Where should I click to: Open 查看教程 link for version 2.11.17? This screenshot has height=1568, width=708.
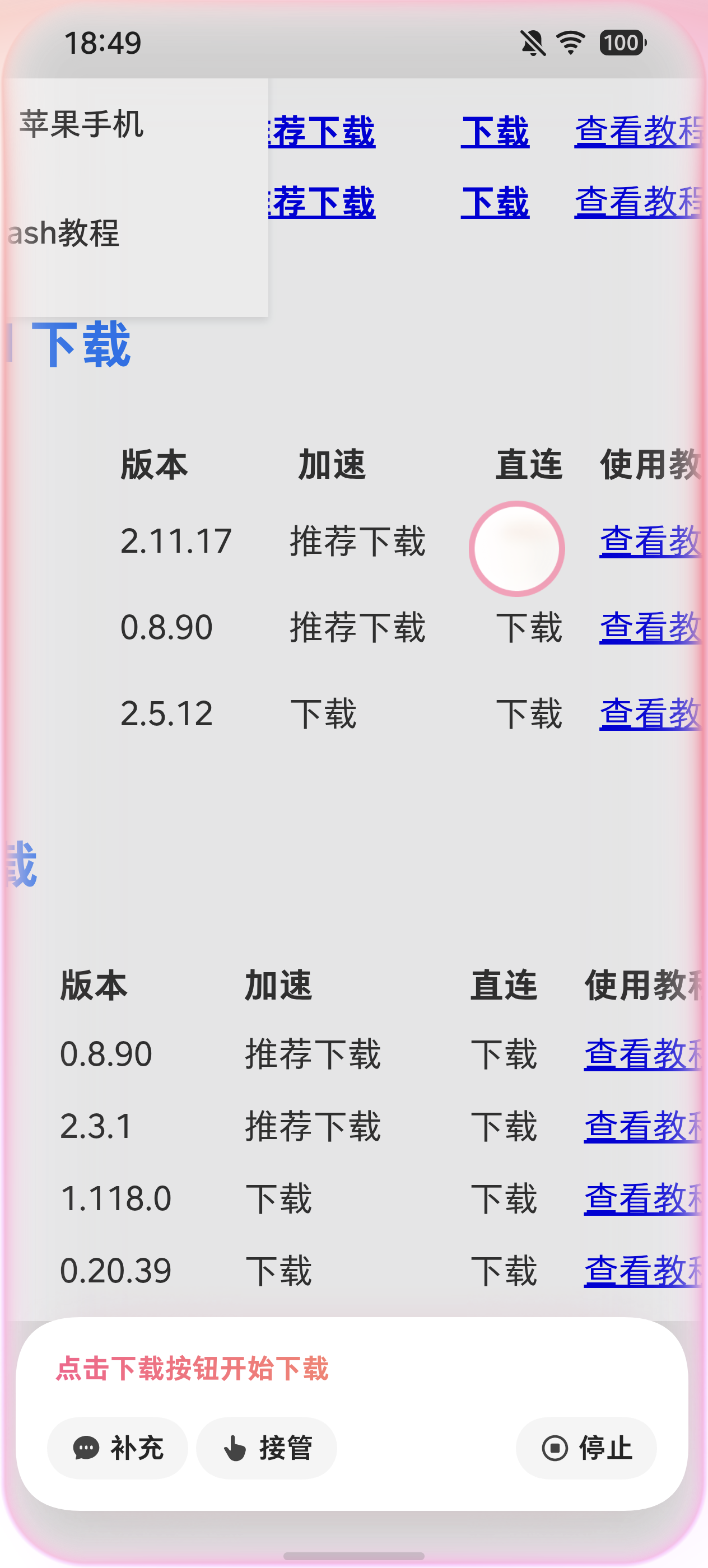coord(650,541)
